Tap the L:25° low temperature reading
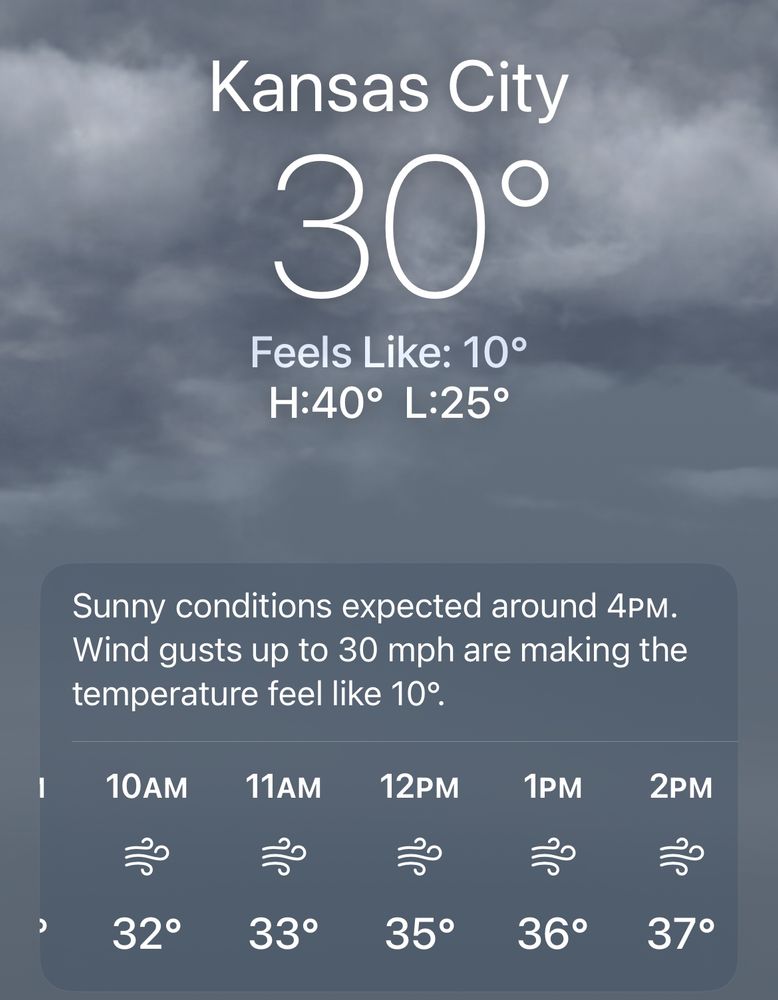Image resolution: width=778 pixels, height=1000 pixels. click(455, 402)
